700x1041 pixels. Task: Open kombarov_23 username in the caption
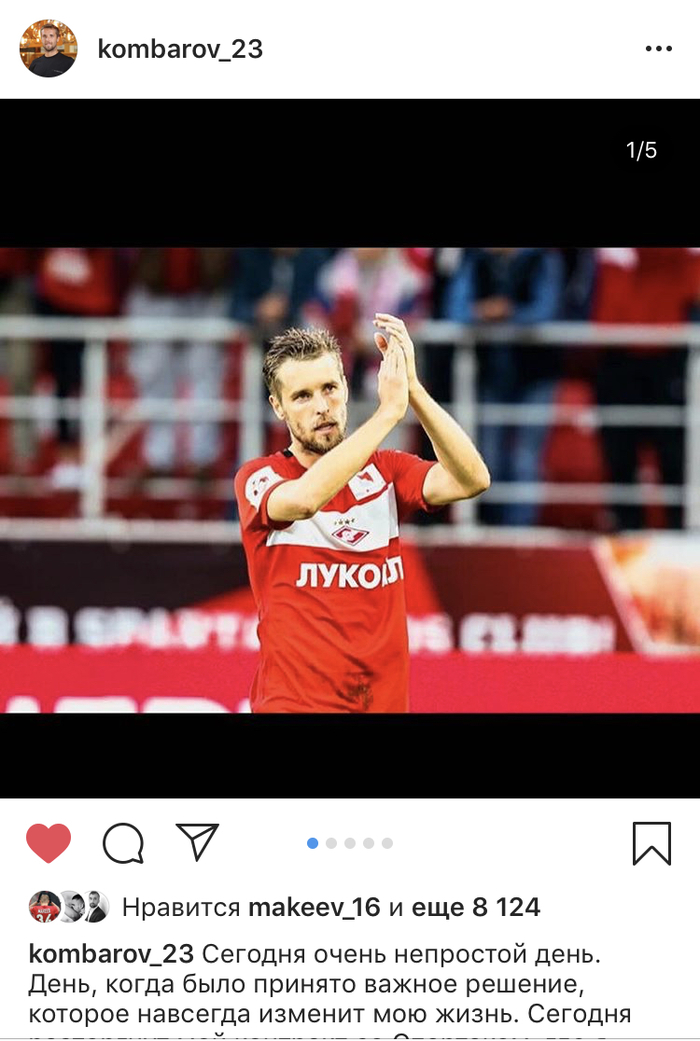111,953
